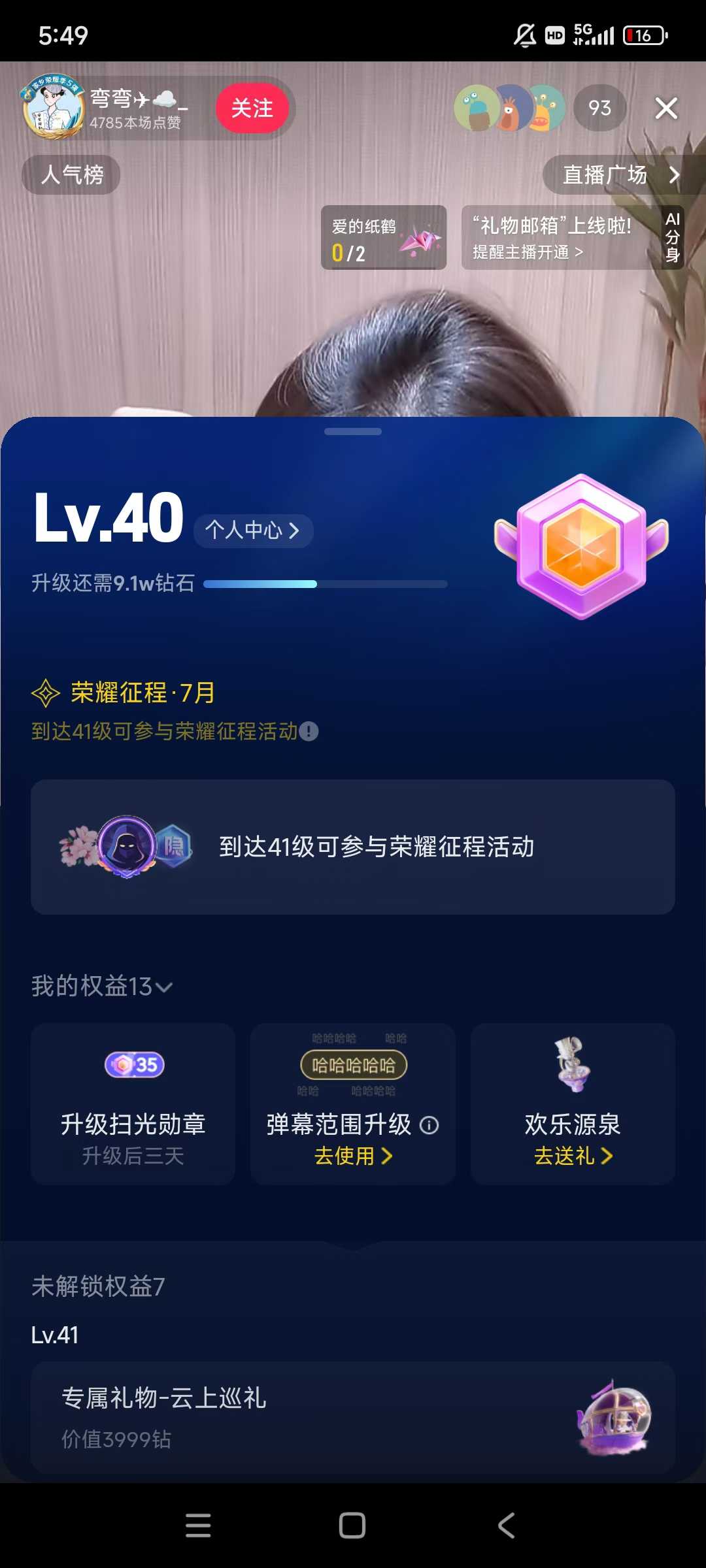Screen dimensions: 706x1568
Task: Show info about 弹幕范围升级
Action: click(429, 1125)
